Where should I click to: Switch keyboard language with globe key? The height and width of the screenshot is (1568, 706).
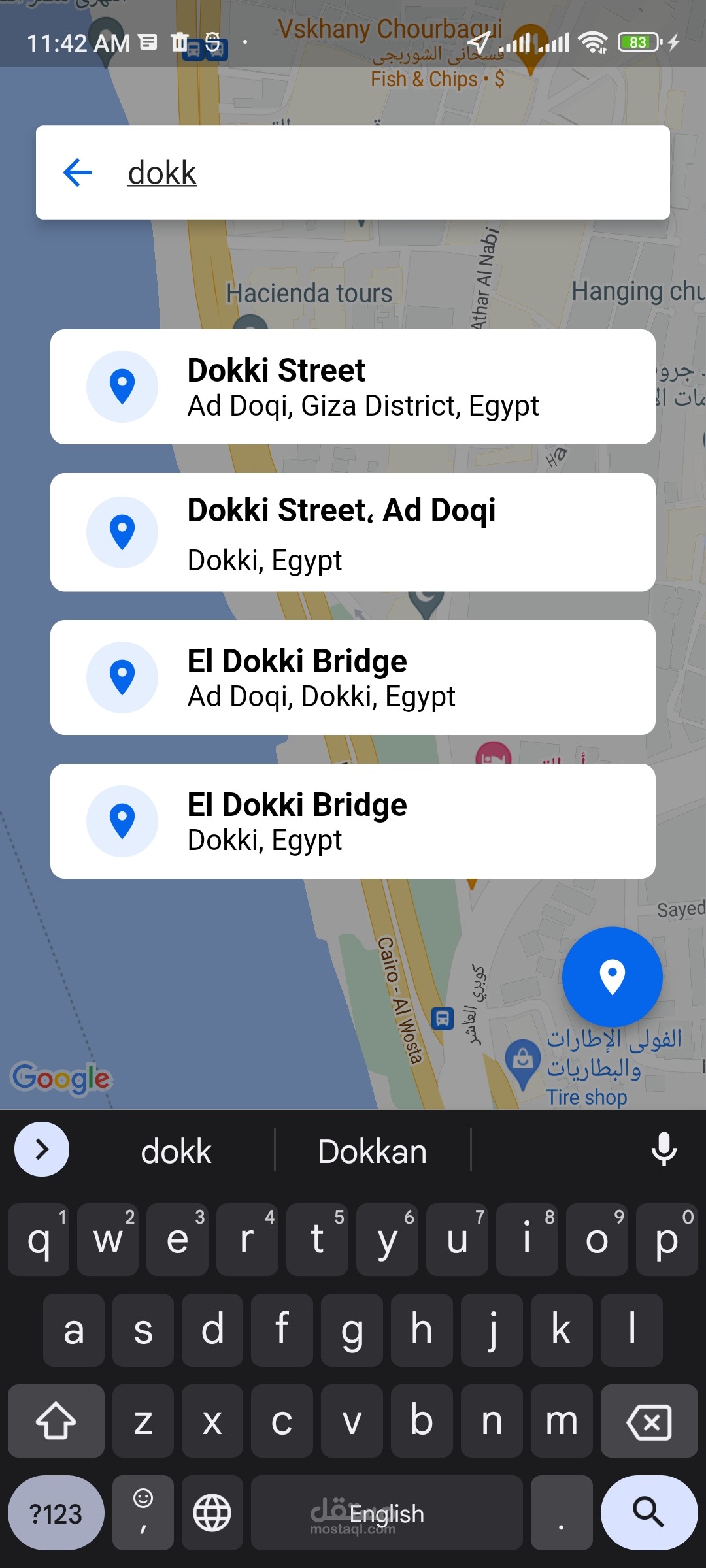[212, 1512]
